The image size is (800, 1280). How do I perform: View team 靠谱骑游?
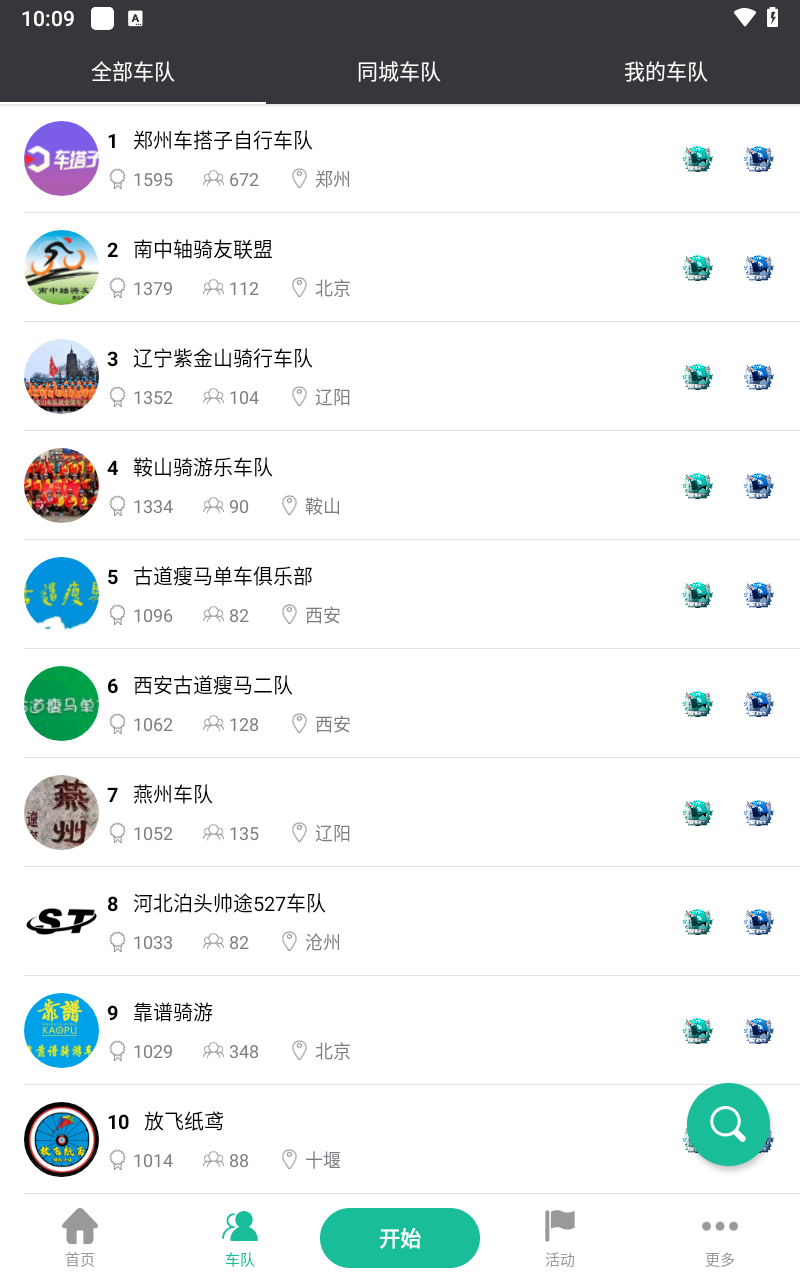173,1013
